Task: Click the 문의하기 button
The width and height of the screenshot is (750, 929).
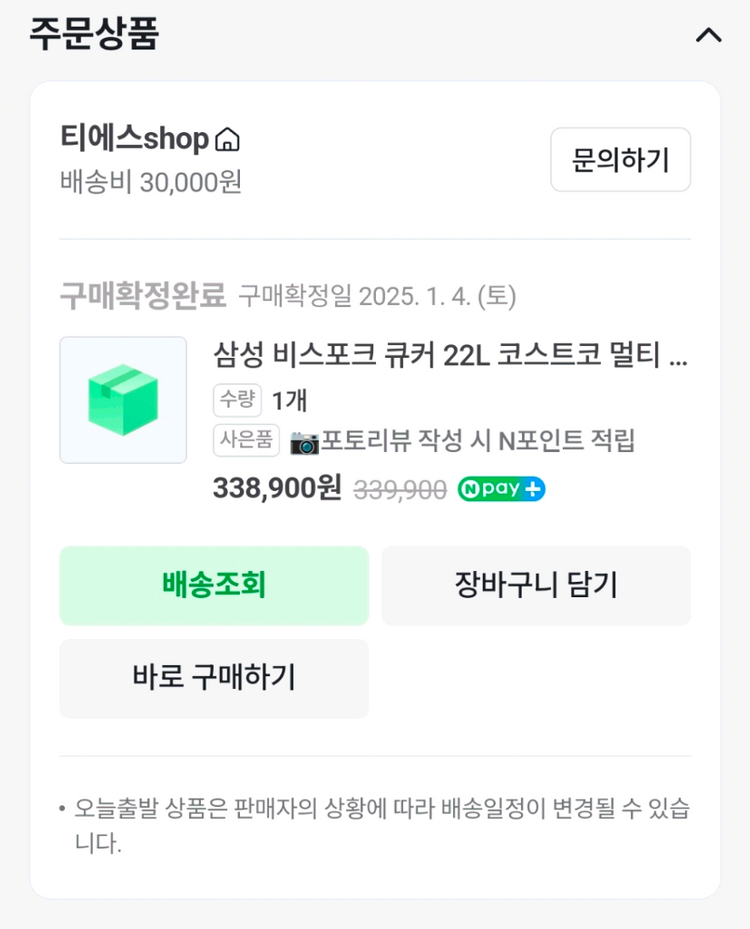Action: 620,159
